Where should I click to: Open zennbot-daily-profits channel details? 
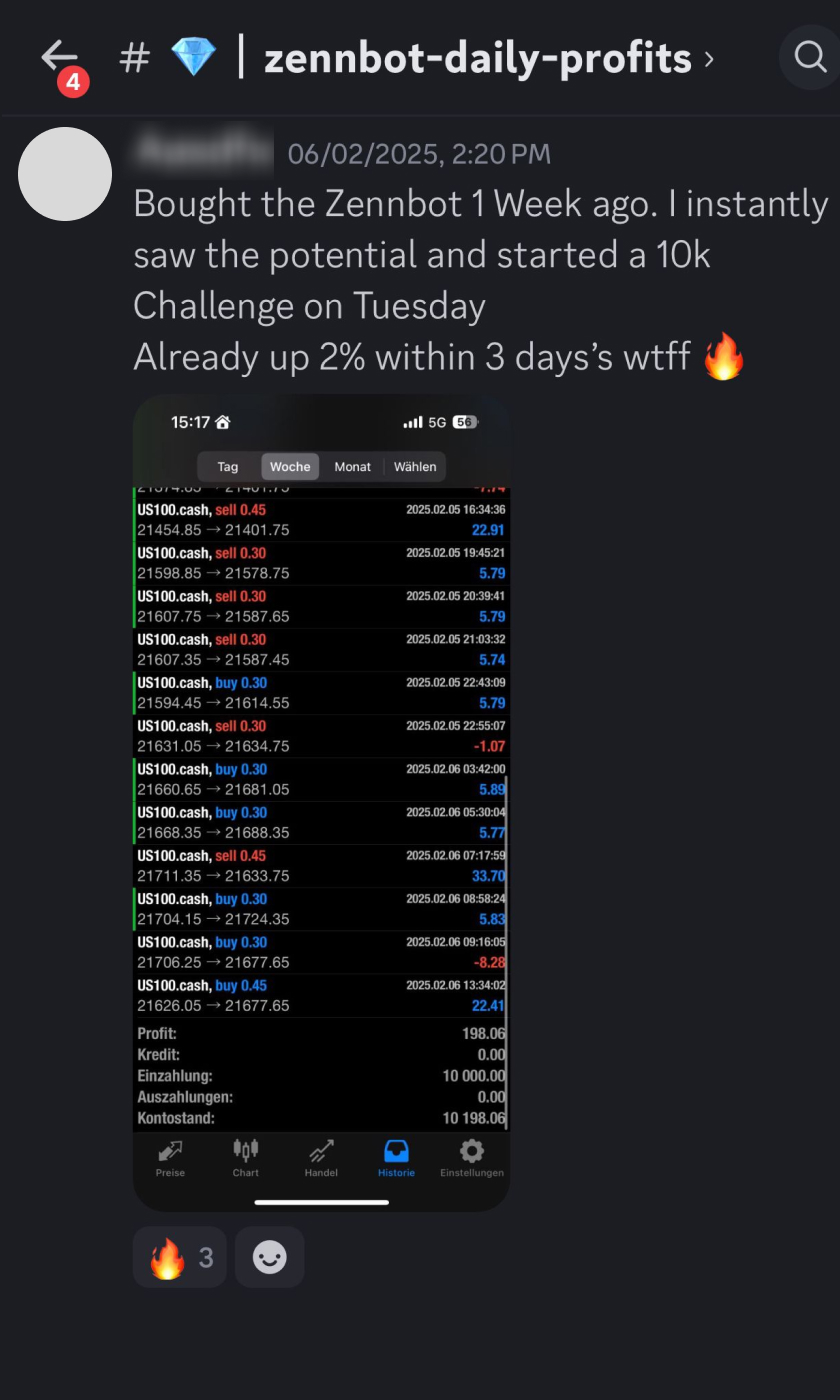pos(478,59)
